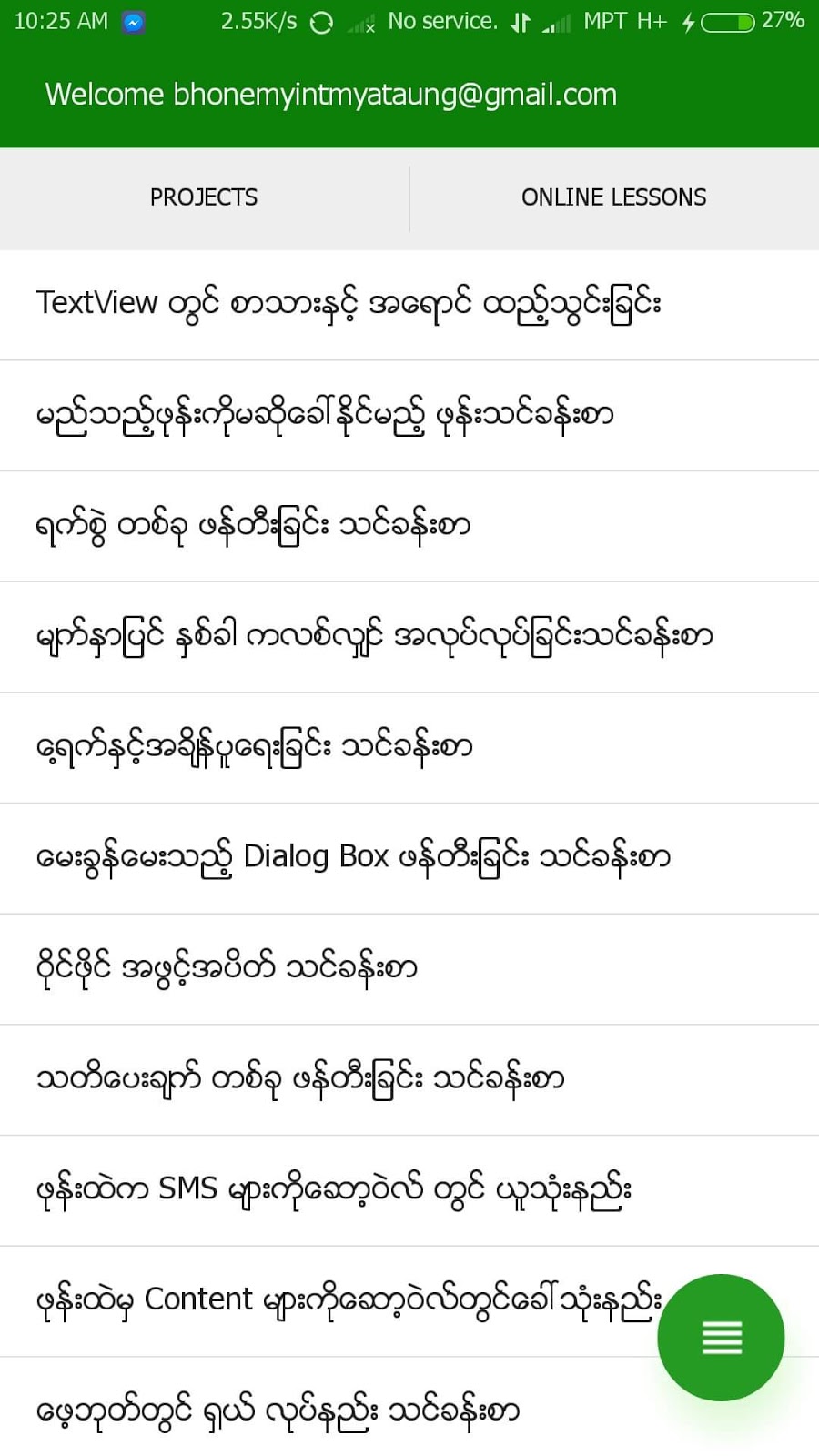Open the TextView lesson
This screenshot has width=819, height=1456.
349,303
